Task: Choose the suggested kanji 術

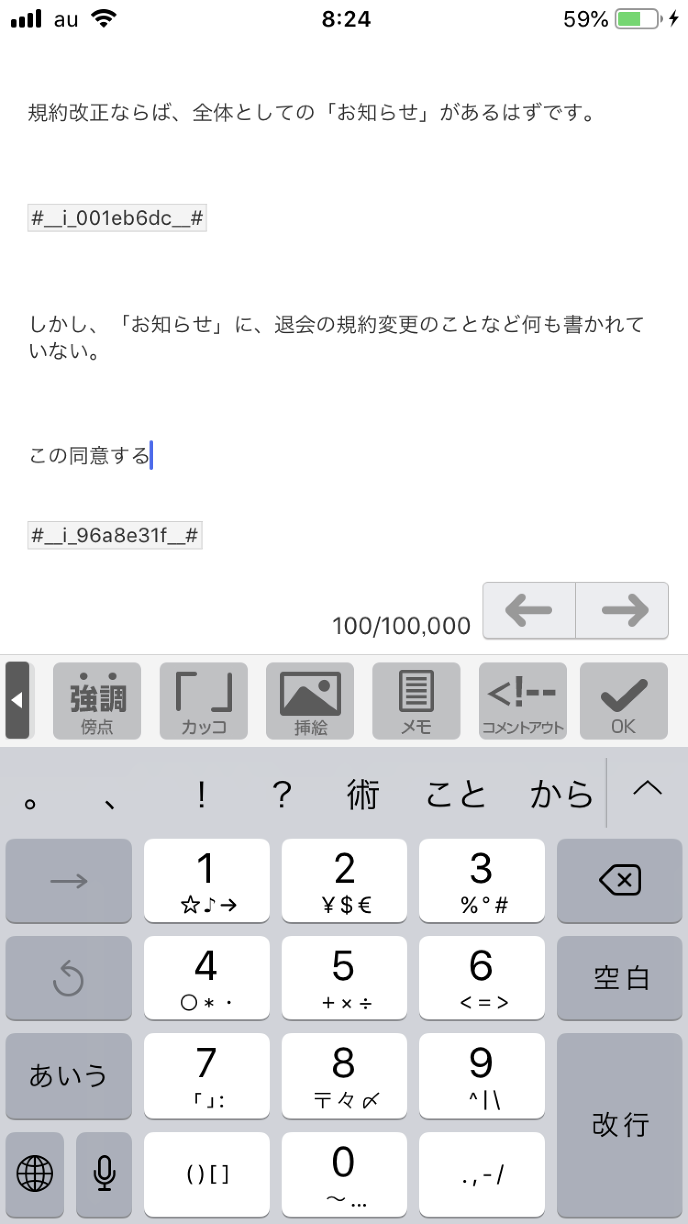Action: click(x=363, y=794)
